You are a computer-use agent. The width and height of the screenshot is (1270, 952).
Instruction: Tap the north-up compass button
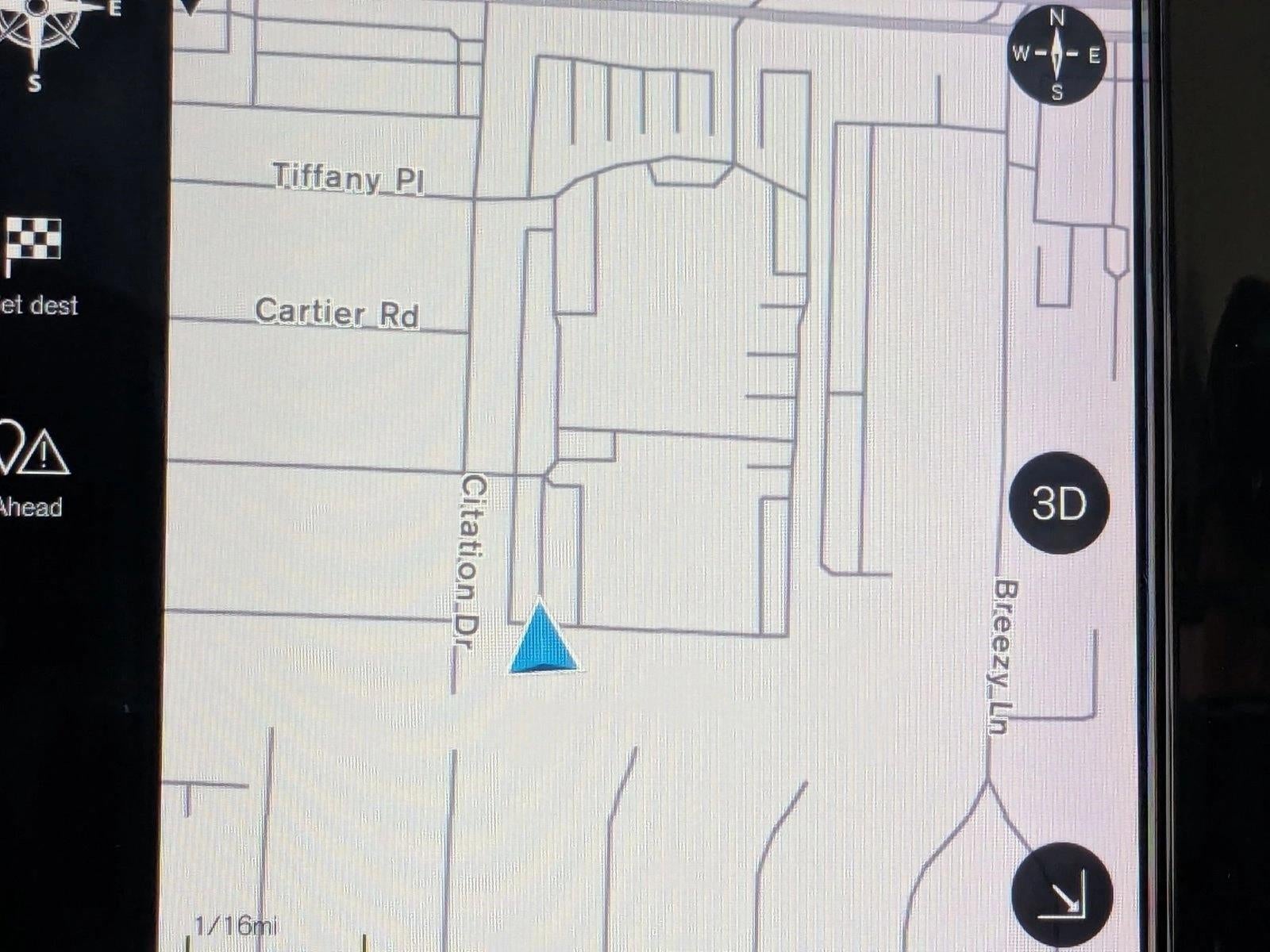(1056, 55)
